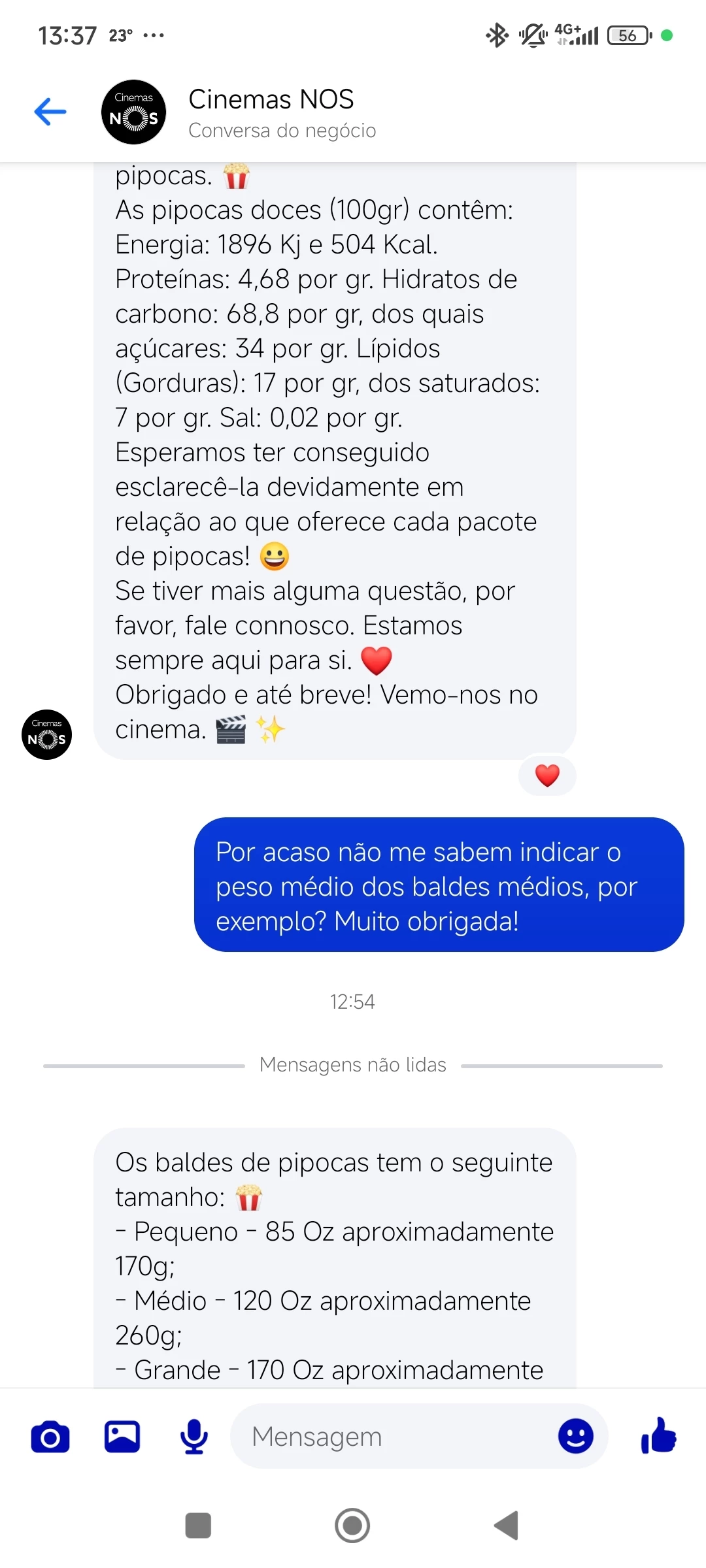Viewport: 706px width, 1568px height.
Task: Tap the system home button
Action: [352, 1526]
